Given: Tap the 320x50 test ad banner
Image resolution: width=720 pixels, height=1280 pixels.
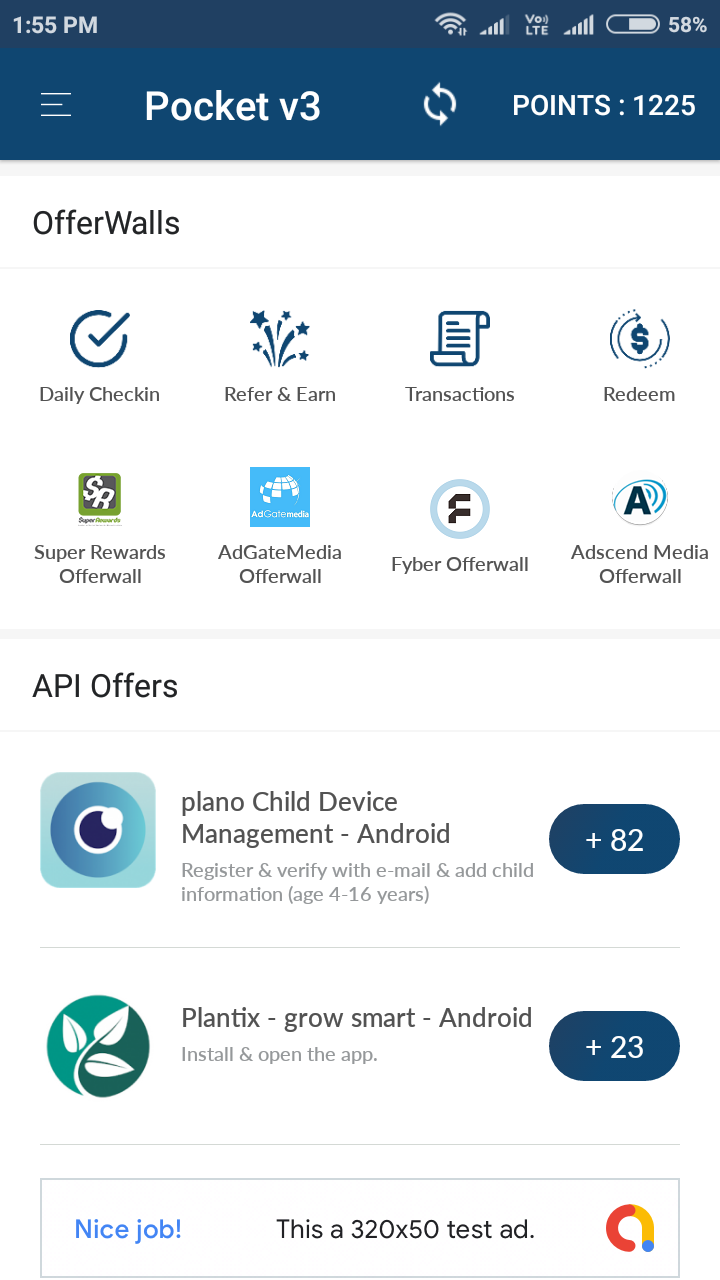Looking at the screenshot, I should [x=360, y=1229].
